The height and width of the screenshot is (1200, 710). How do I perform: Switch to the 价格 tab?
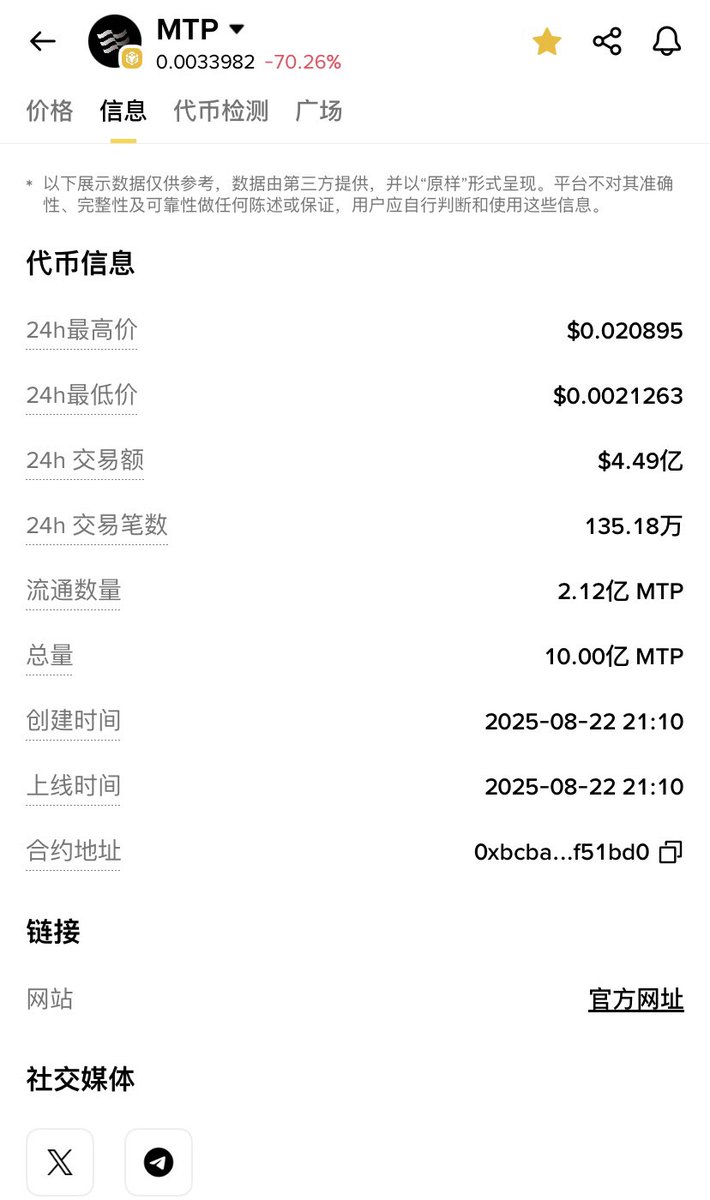[x=50, y=111]
